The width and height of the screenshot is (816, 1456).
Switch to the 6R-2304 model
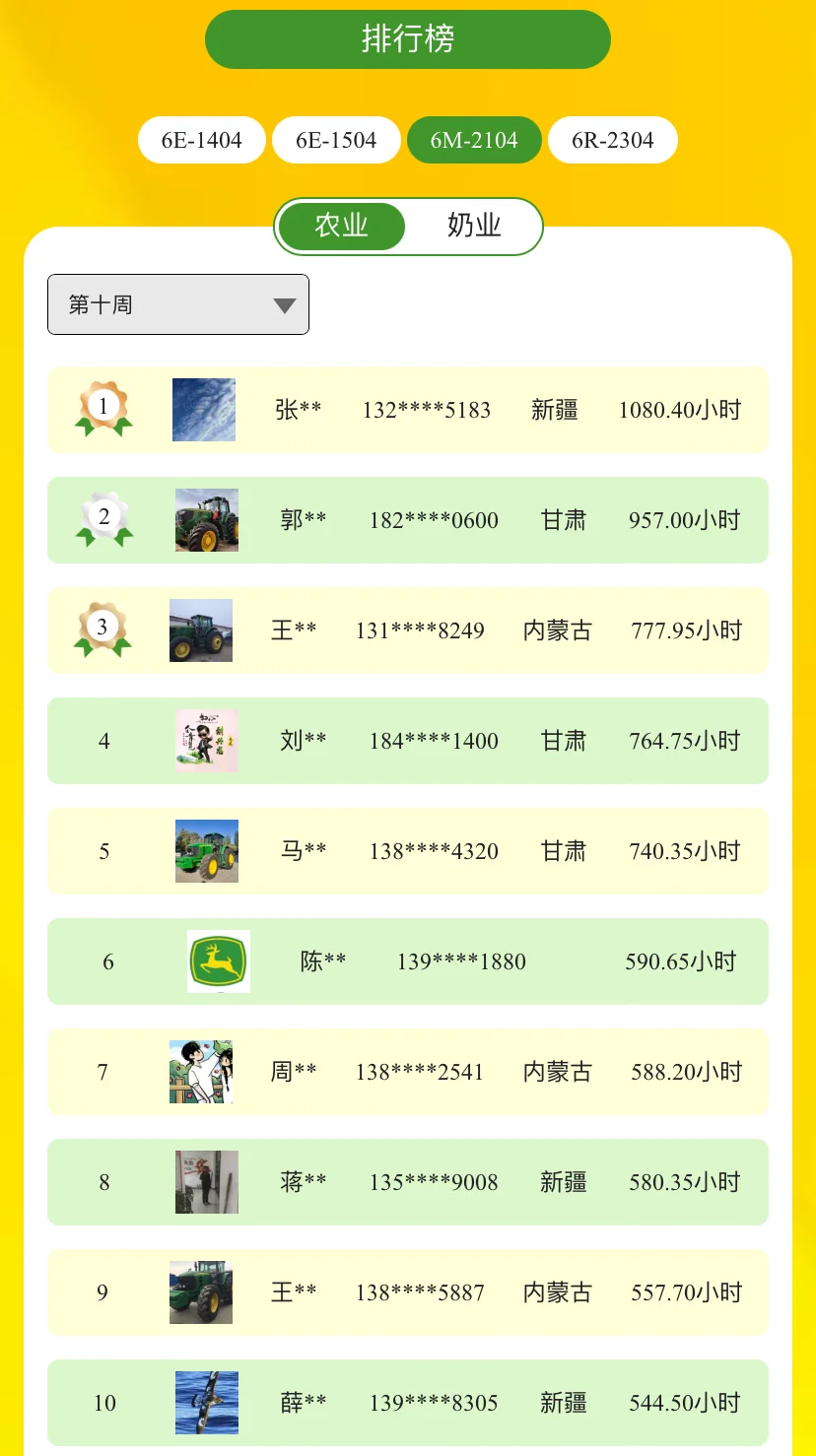[x=612, y=140]
